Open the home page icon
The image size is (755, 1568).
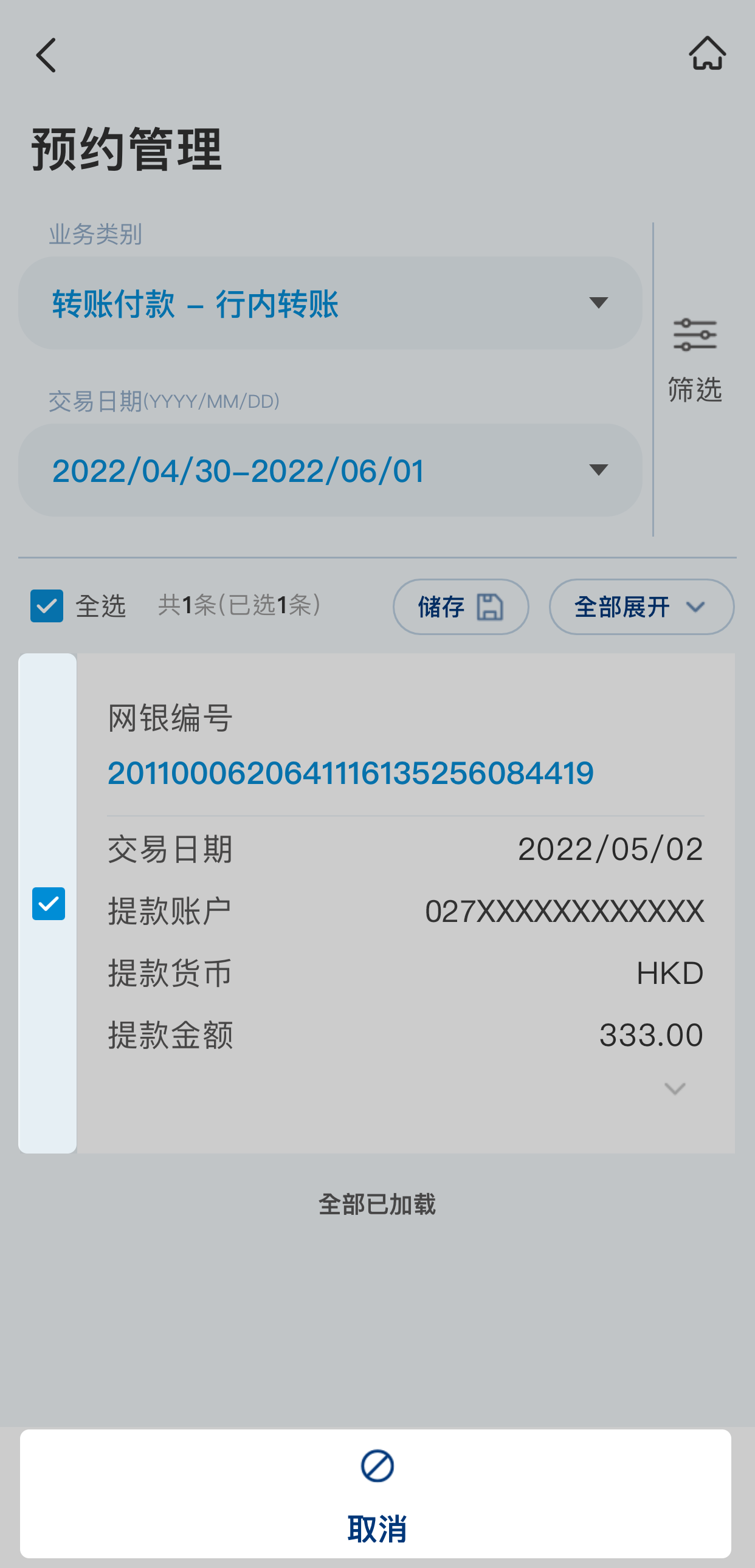click(x=707, y=53)
